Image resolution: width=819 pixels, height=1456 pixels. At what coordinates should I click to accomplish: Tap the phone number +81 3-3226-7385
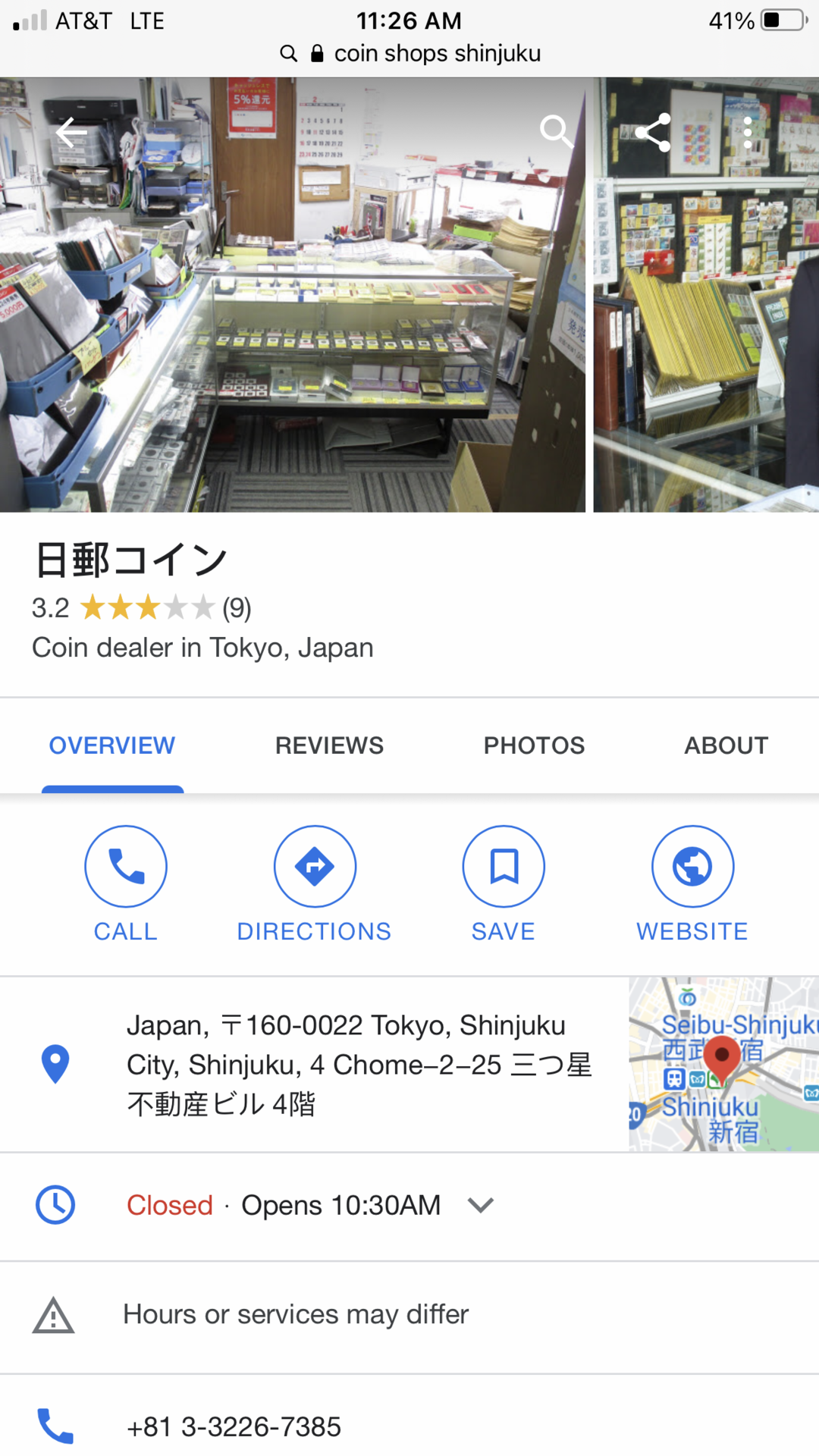coord(234,1426)
